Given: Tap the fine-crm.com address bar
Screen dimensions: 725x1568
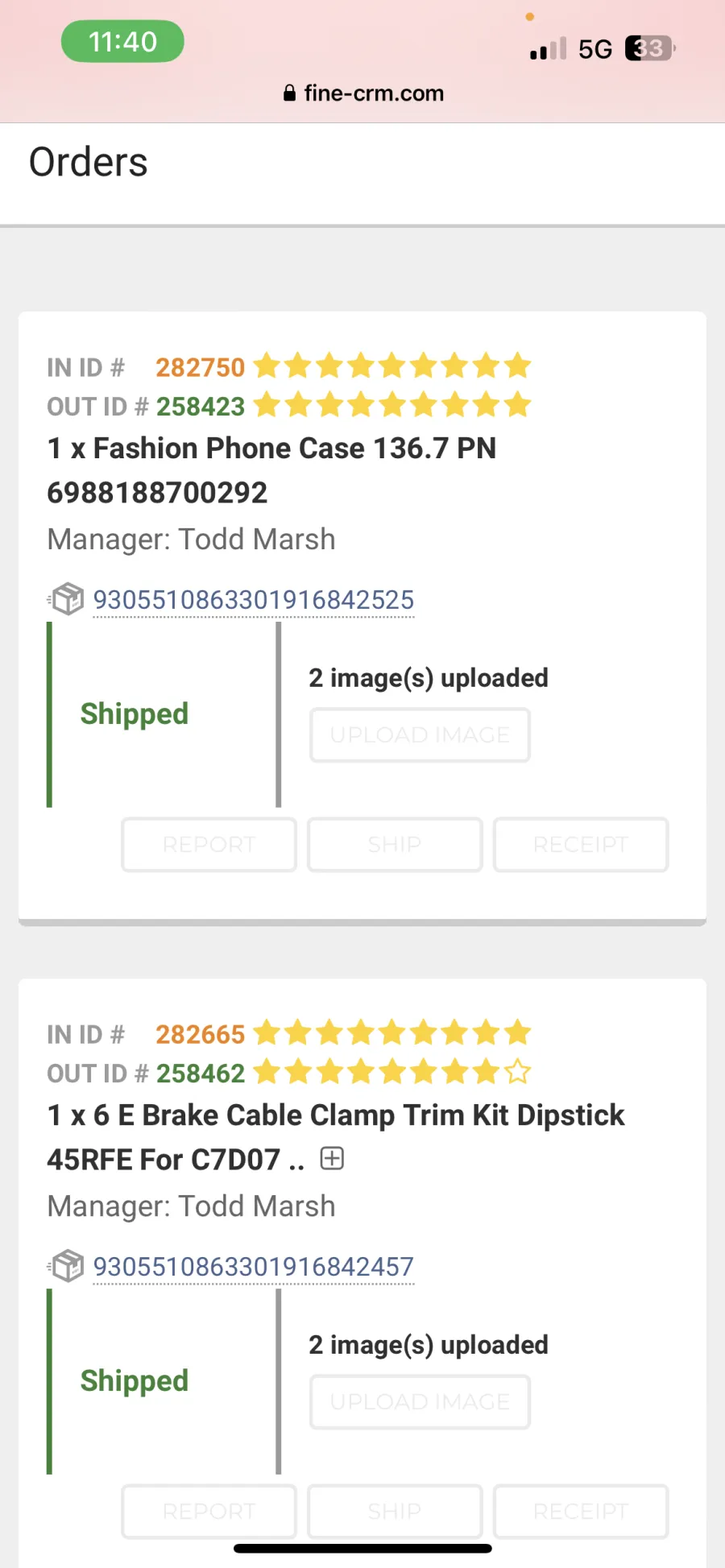Looking at the screenshot, I should click(x=363, y=93).
